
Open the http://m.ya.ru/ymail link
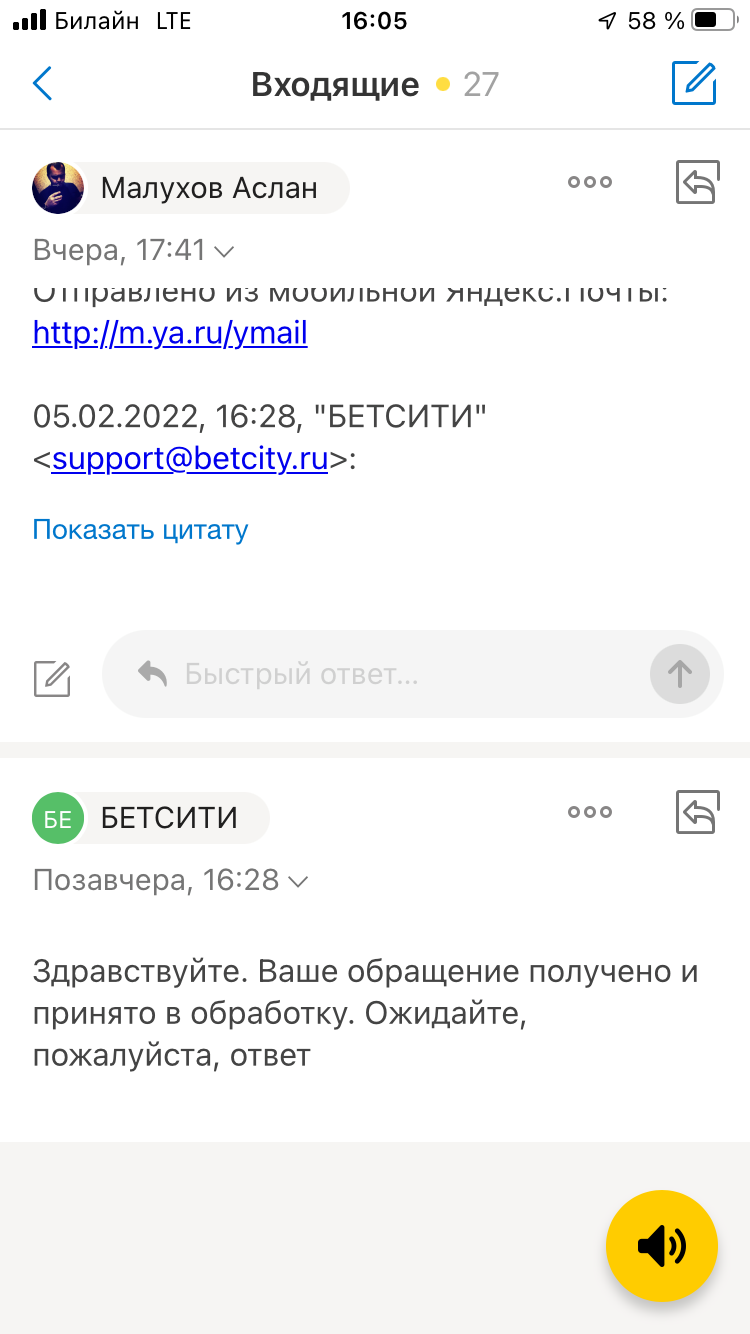pos(170,333)
